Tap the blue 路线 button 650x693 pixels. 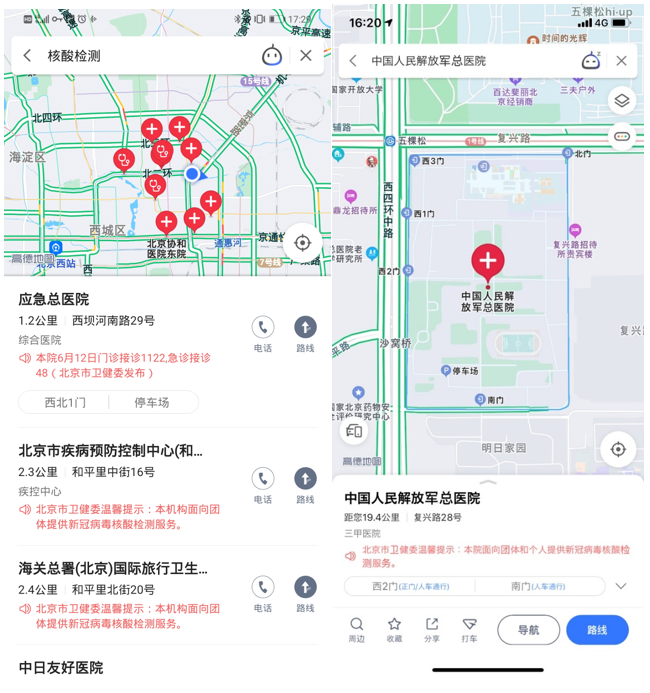tap(597, 630)
